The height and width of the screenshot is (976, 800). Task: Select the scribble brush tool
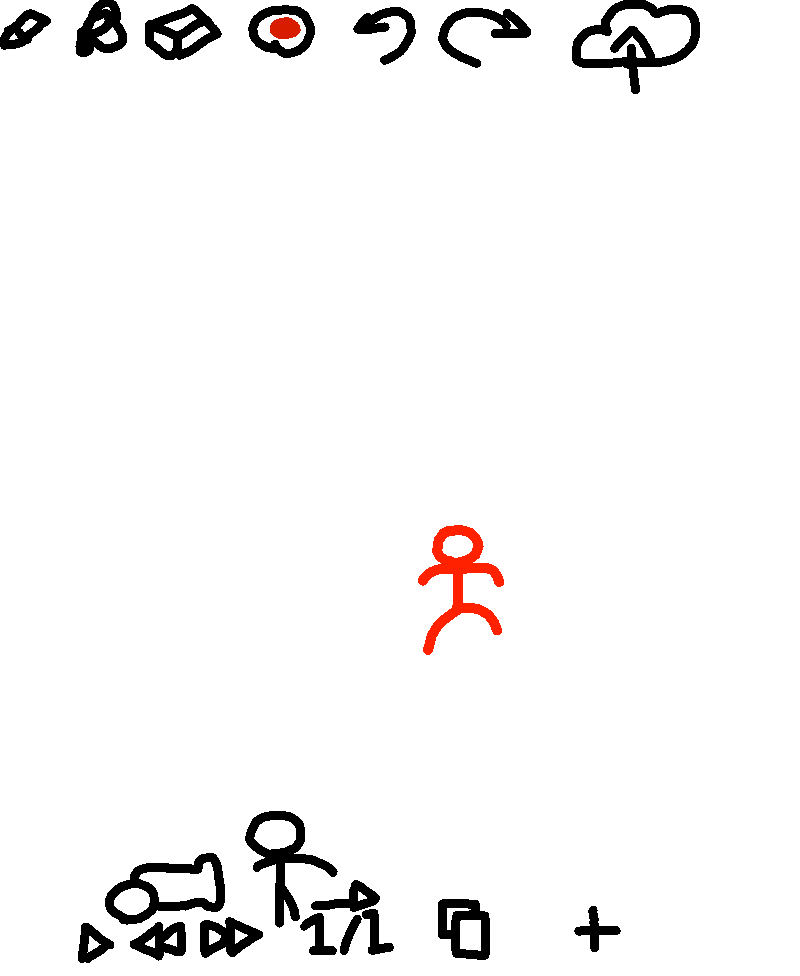click(x=101, y=29)
